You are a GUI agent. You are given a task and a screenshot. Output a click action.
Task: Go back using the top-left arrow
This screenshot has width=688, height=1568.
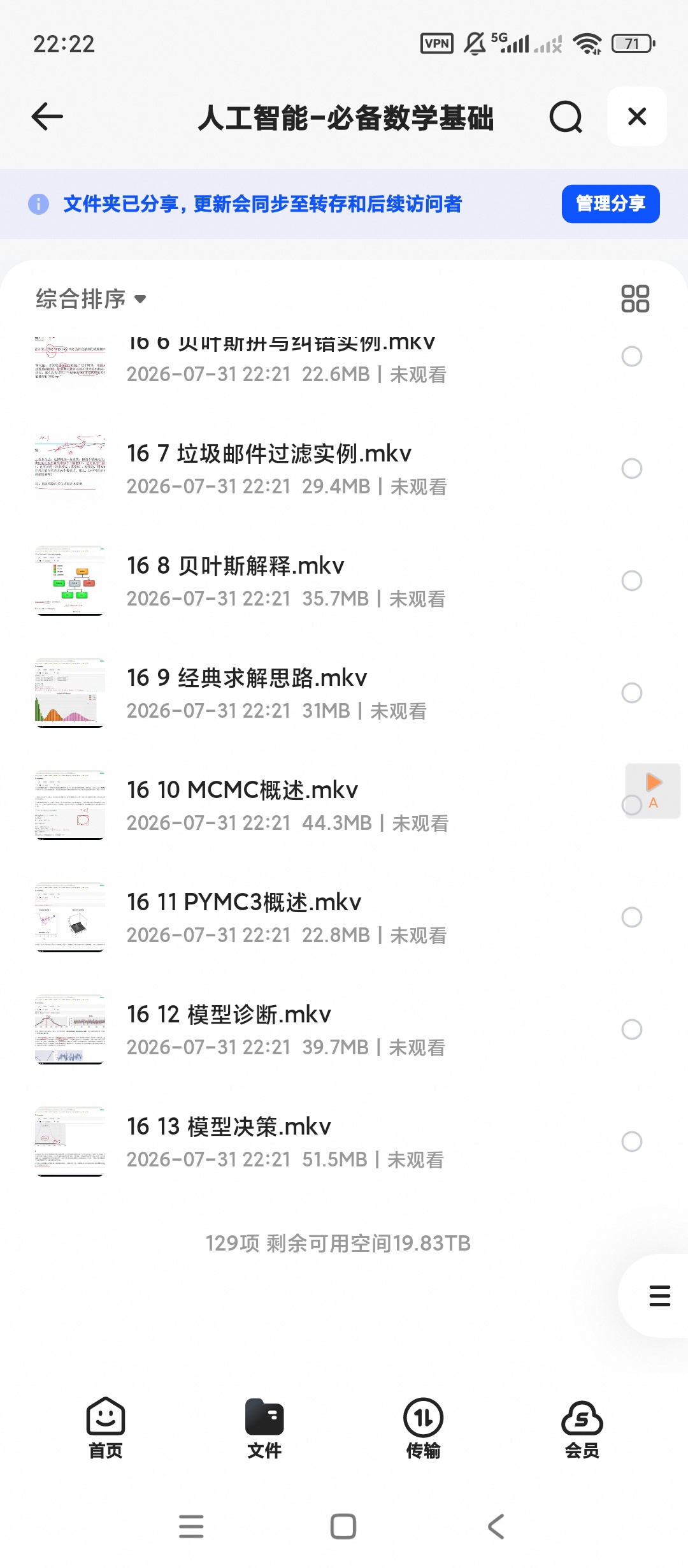click(47, 117)
